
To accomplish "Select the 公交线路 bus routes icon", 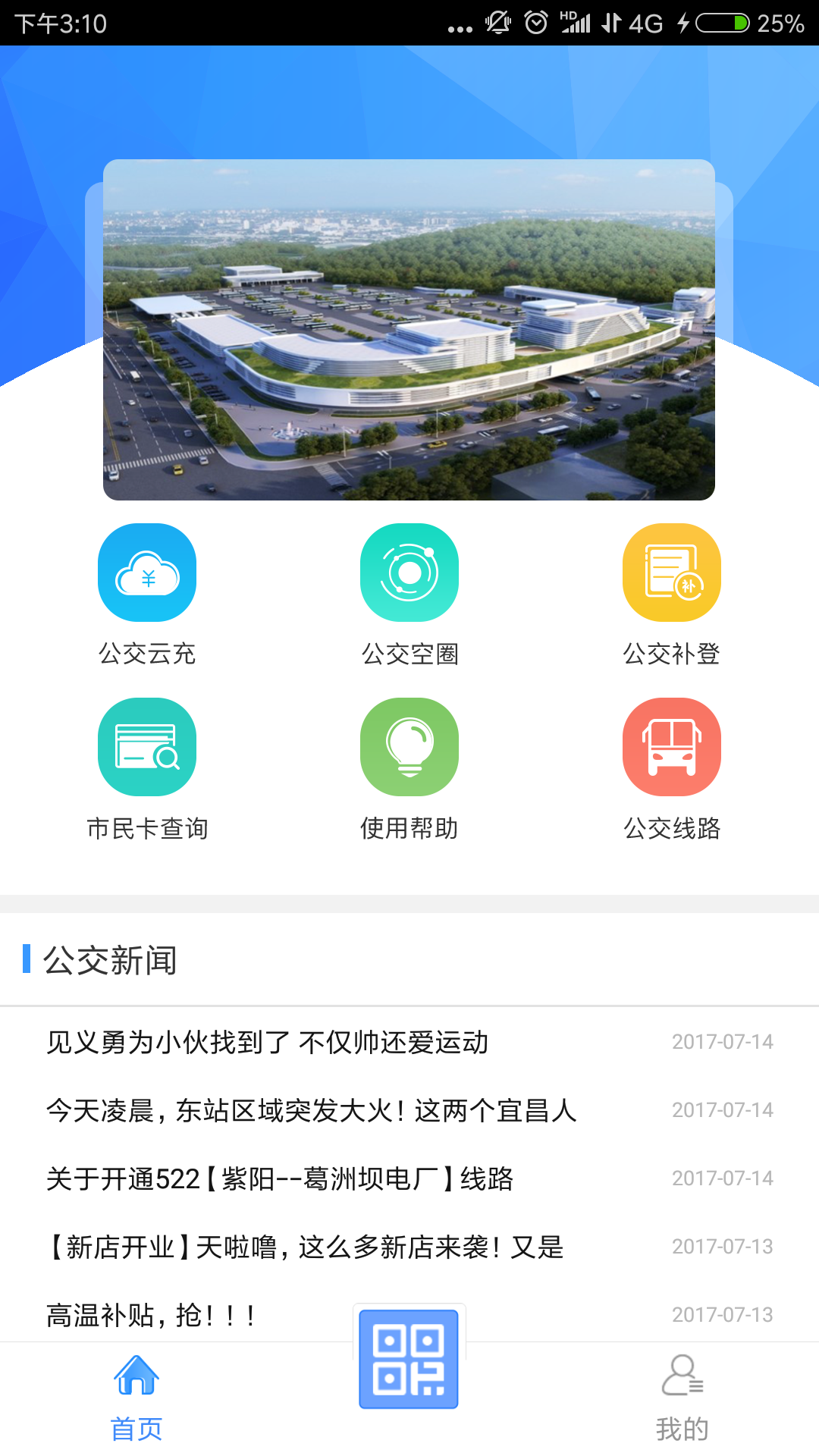I will (x=671, y=747).
